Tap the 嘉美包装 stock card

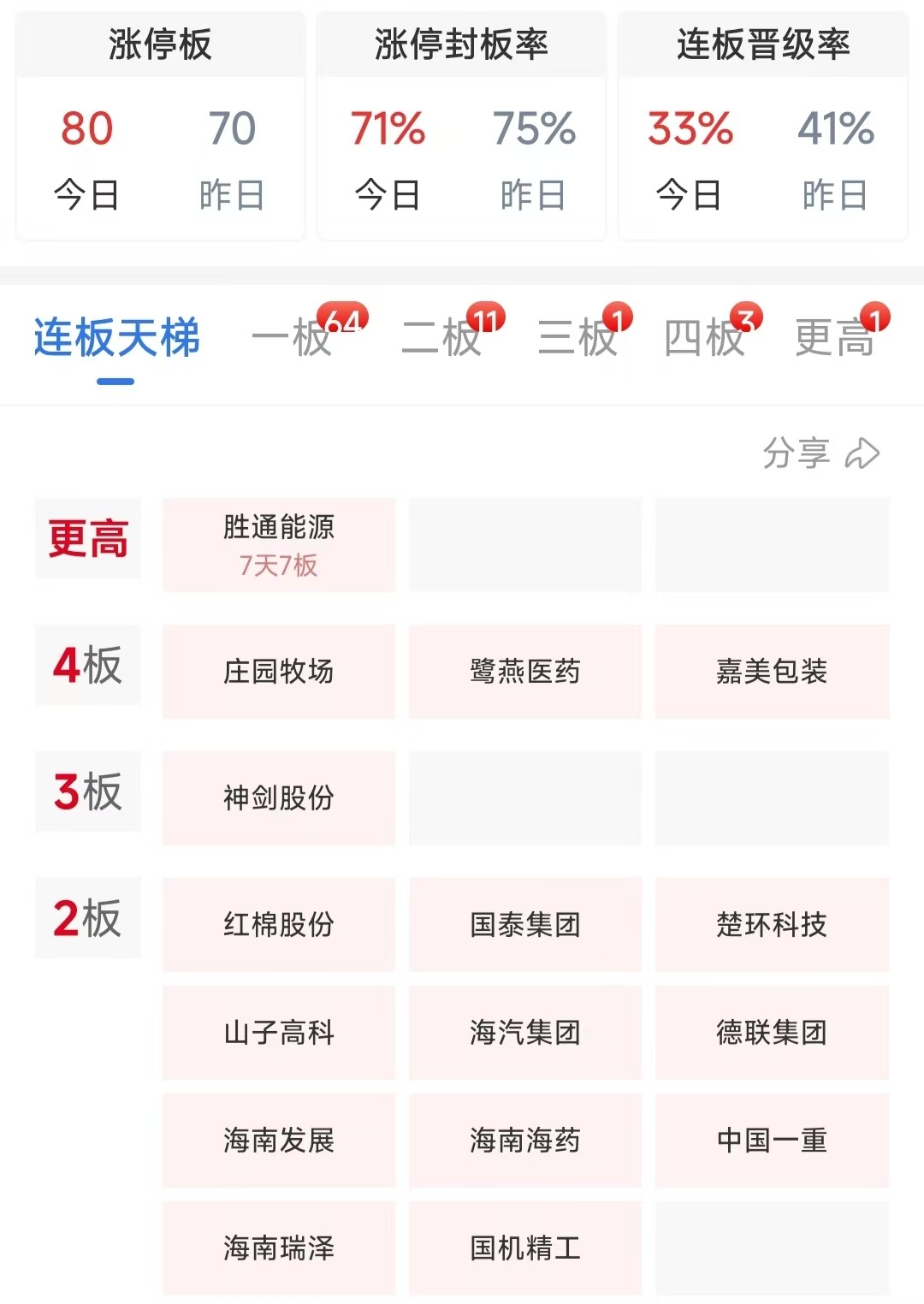(x=772, y=672)
